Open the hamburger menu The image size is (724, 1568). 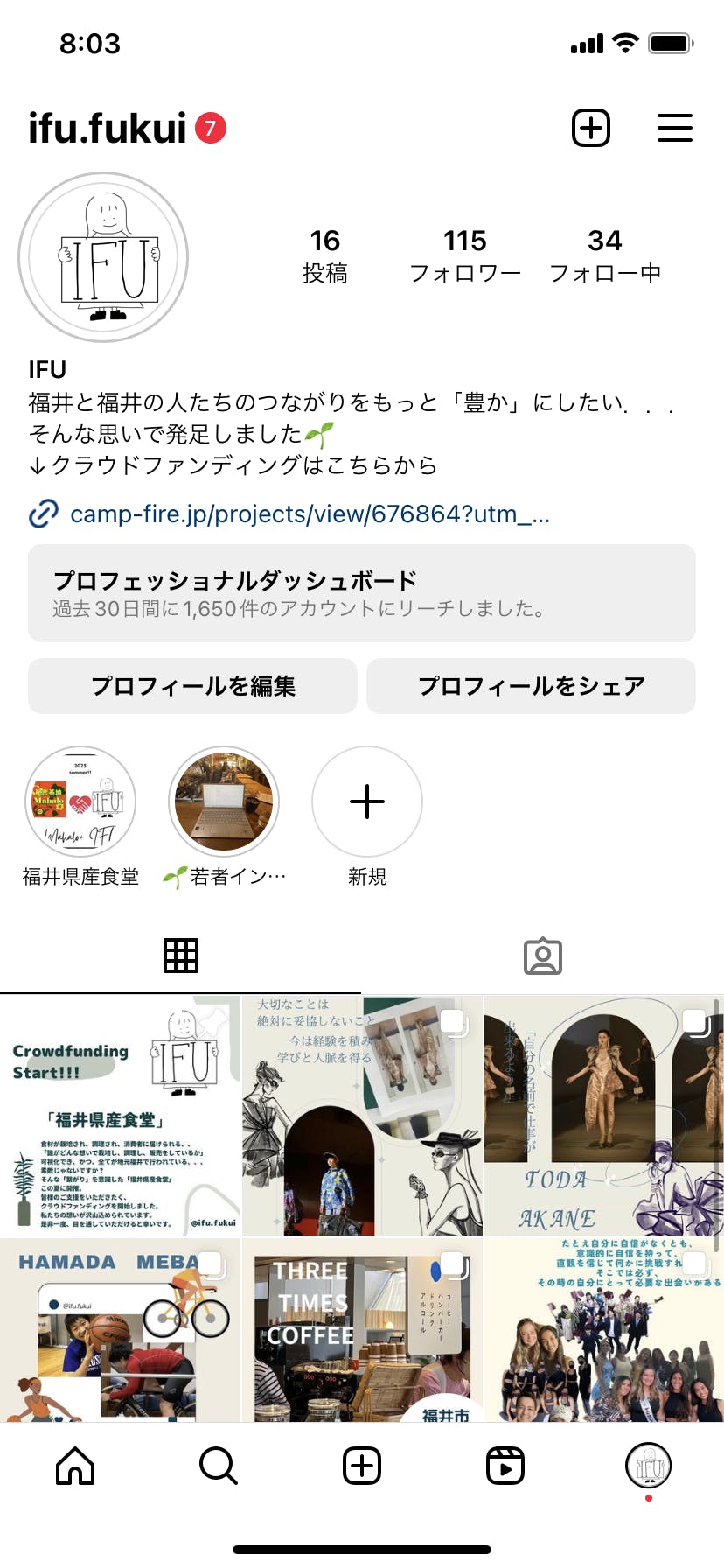click(x=674, y=129)
